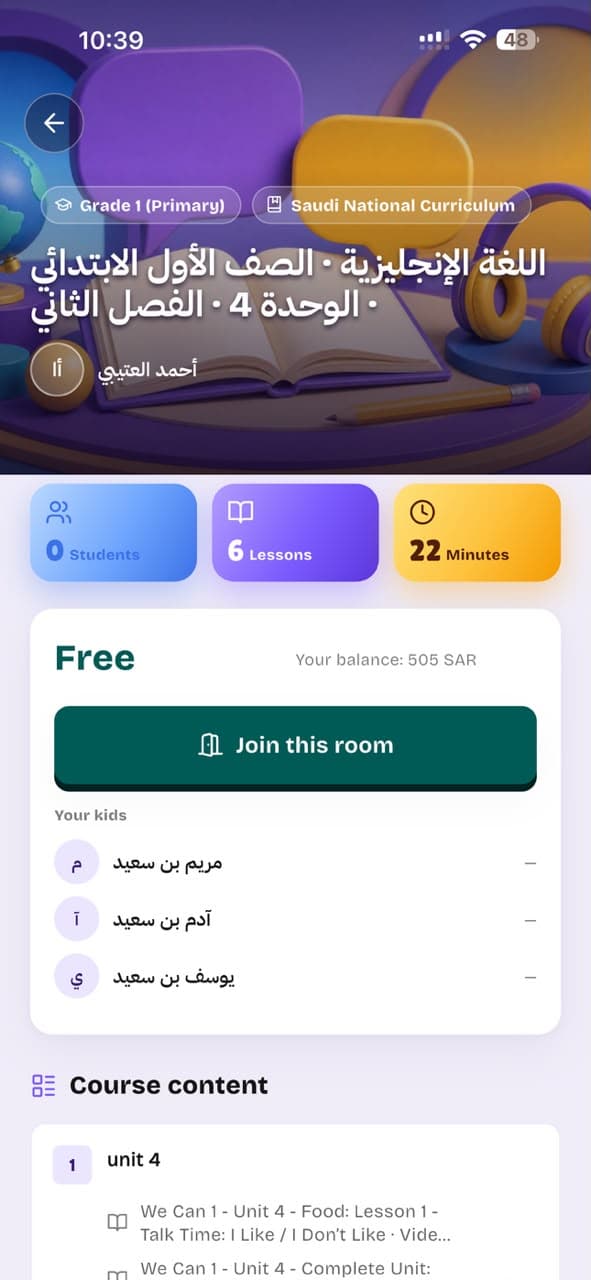Select kid يوسف بن سعيد

pyautogui.click(x=295, y=978)
